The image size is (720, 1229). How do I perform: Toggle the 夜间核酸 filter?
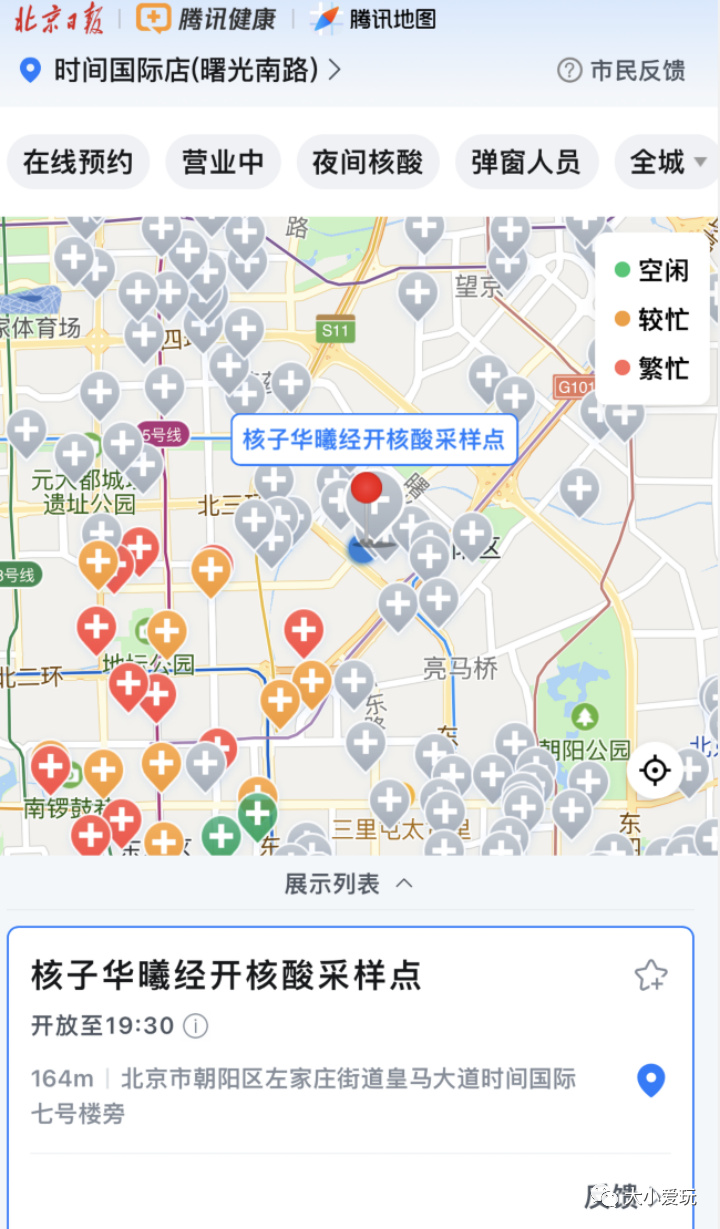point(368,161)
